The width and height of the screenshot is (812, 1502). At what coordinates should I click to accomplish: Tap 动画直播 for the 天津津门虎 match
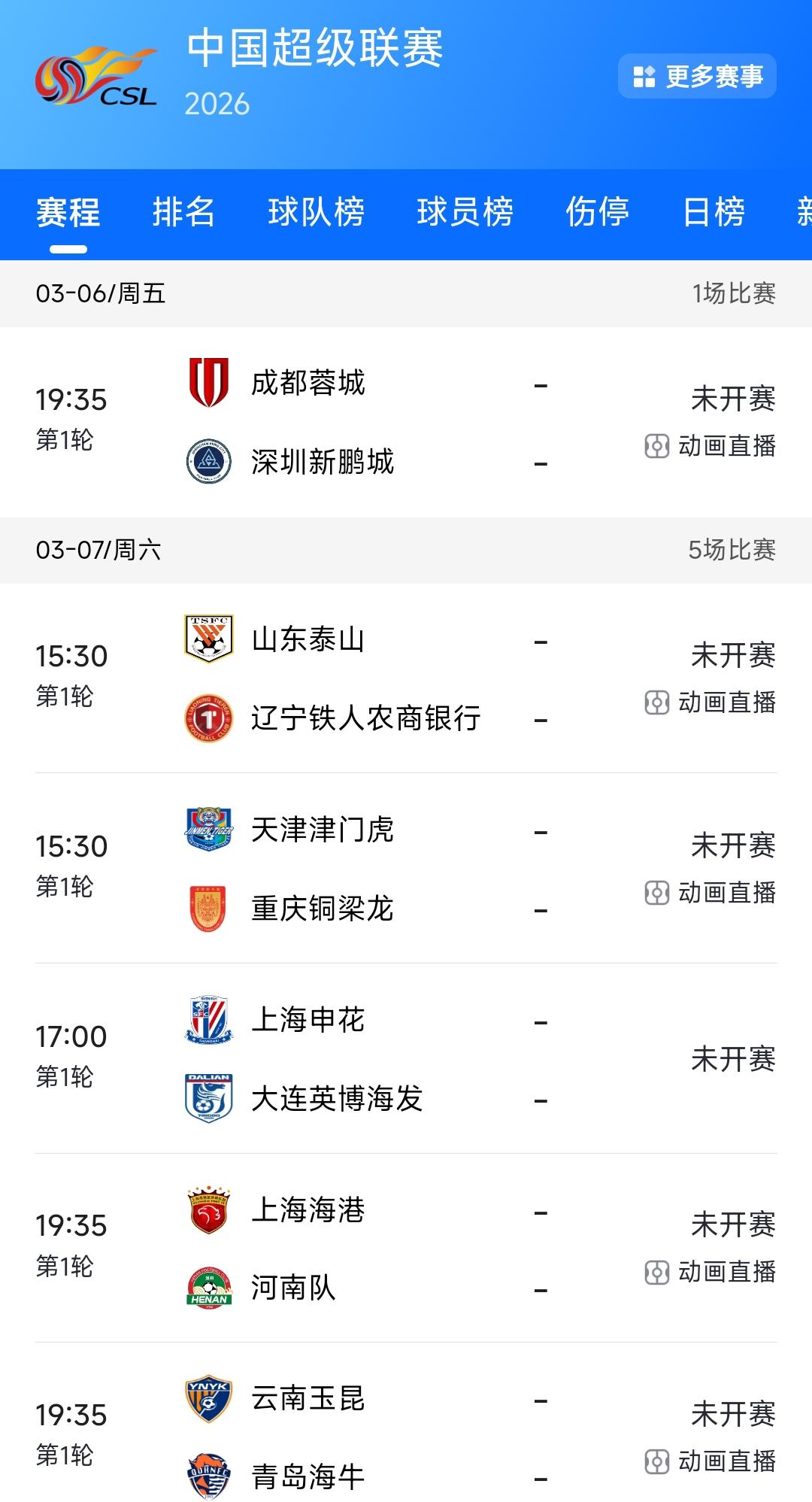coord(710,893)
